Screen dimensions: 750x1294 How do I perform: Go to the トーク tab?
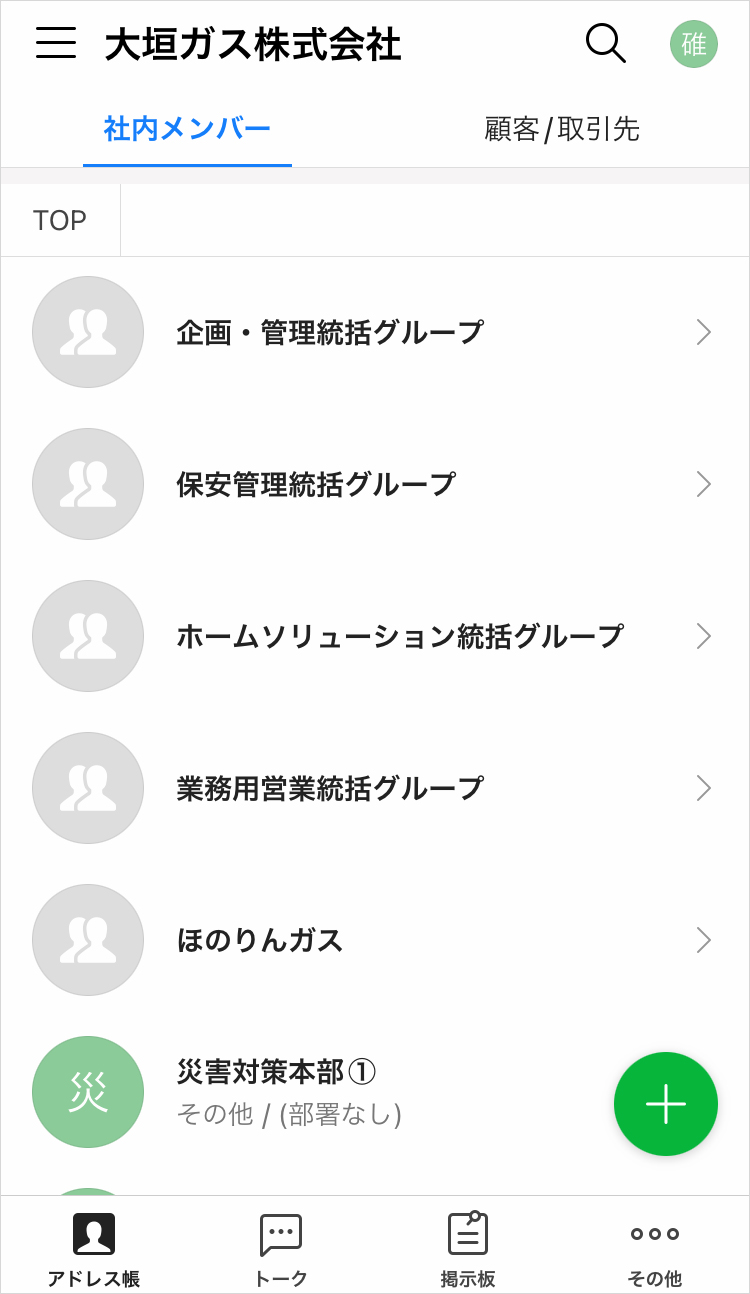click(x=281, y=1248)
